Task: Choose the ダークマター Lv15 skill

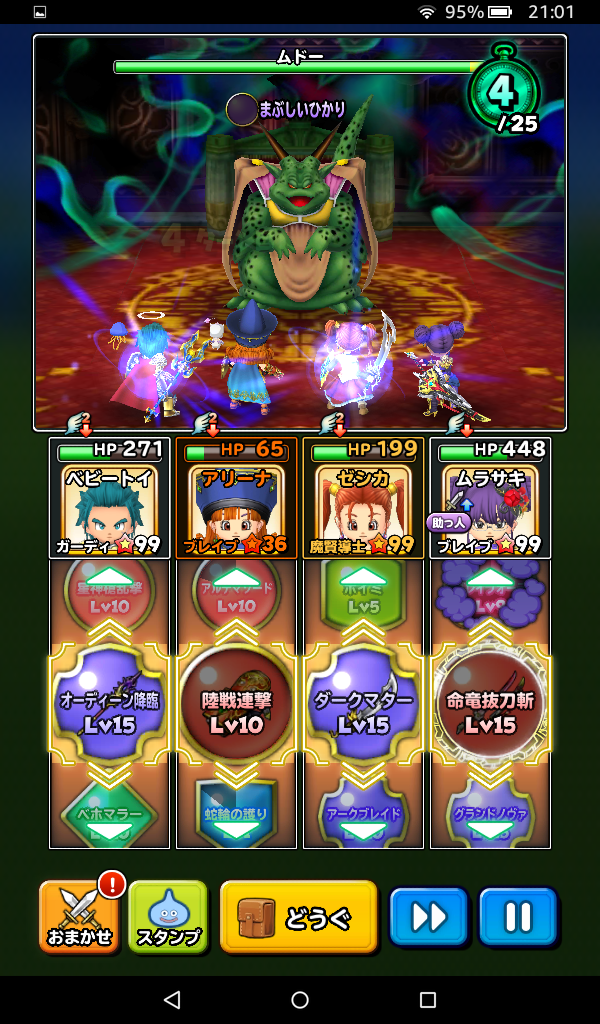Action: (x=363, y=711)
